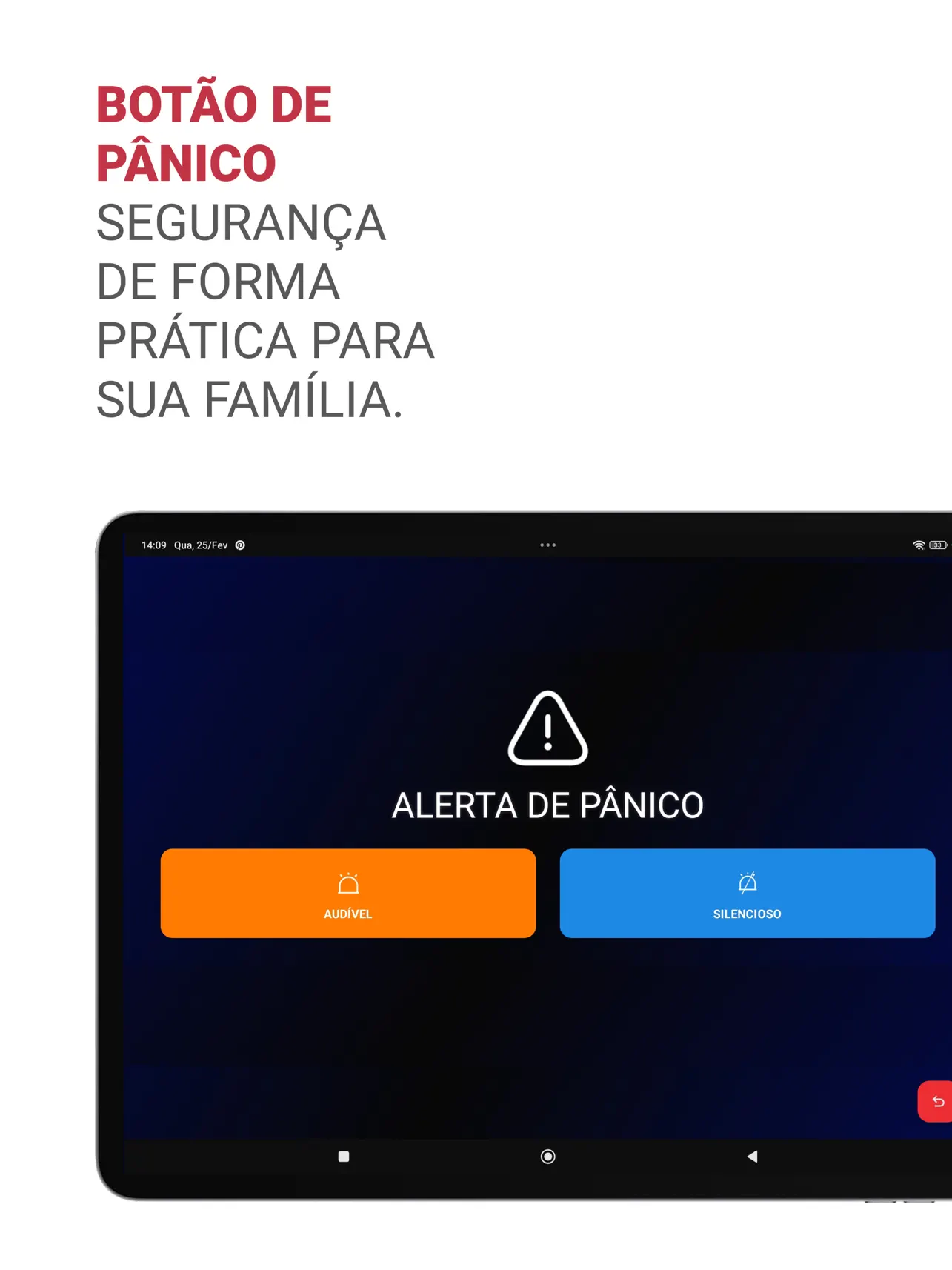Click the ALERTA DE PÂNICO heading
The height and width of the screenshot is (1270, 952).
547,805
